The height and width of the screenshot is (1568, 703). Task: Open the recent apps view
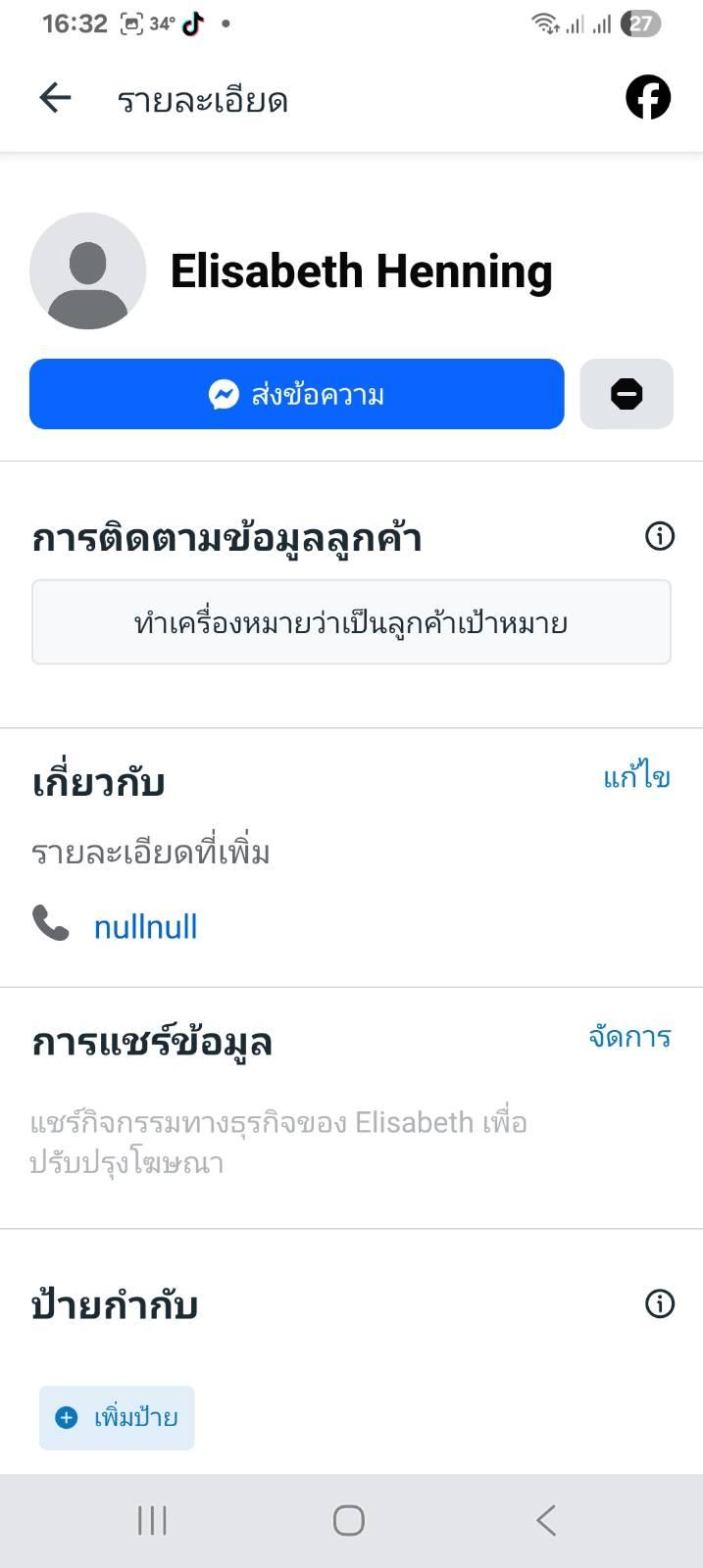pyautogui.click(x=153, y=1520)
